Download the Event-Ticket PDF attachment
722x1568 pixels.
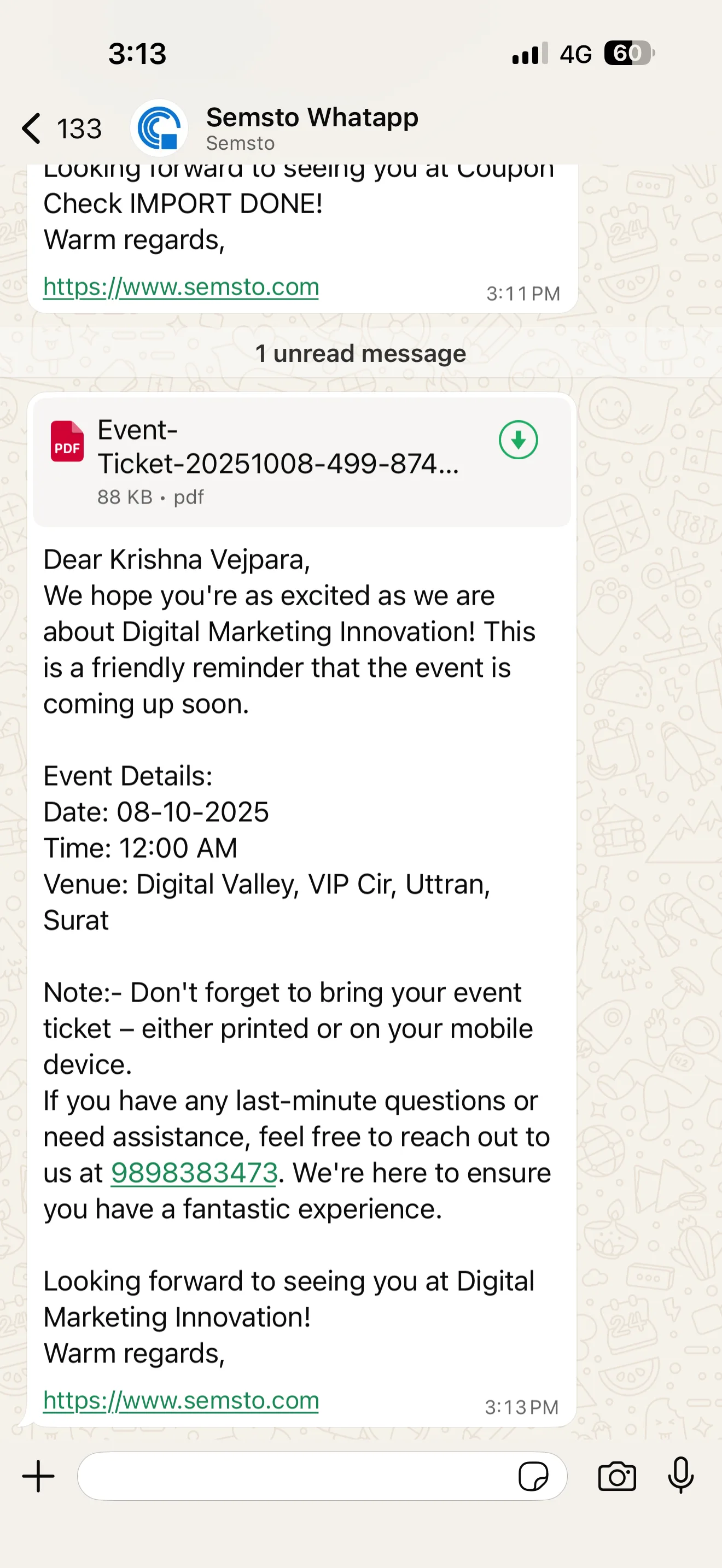(x=518, y=440)
